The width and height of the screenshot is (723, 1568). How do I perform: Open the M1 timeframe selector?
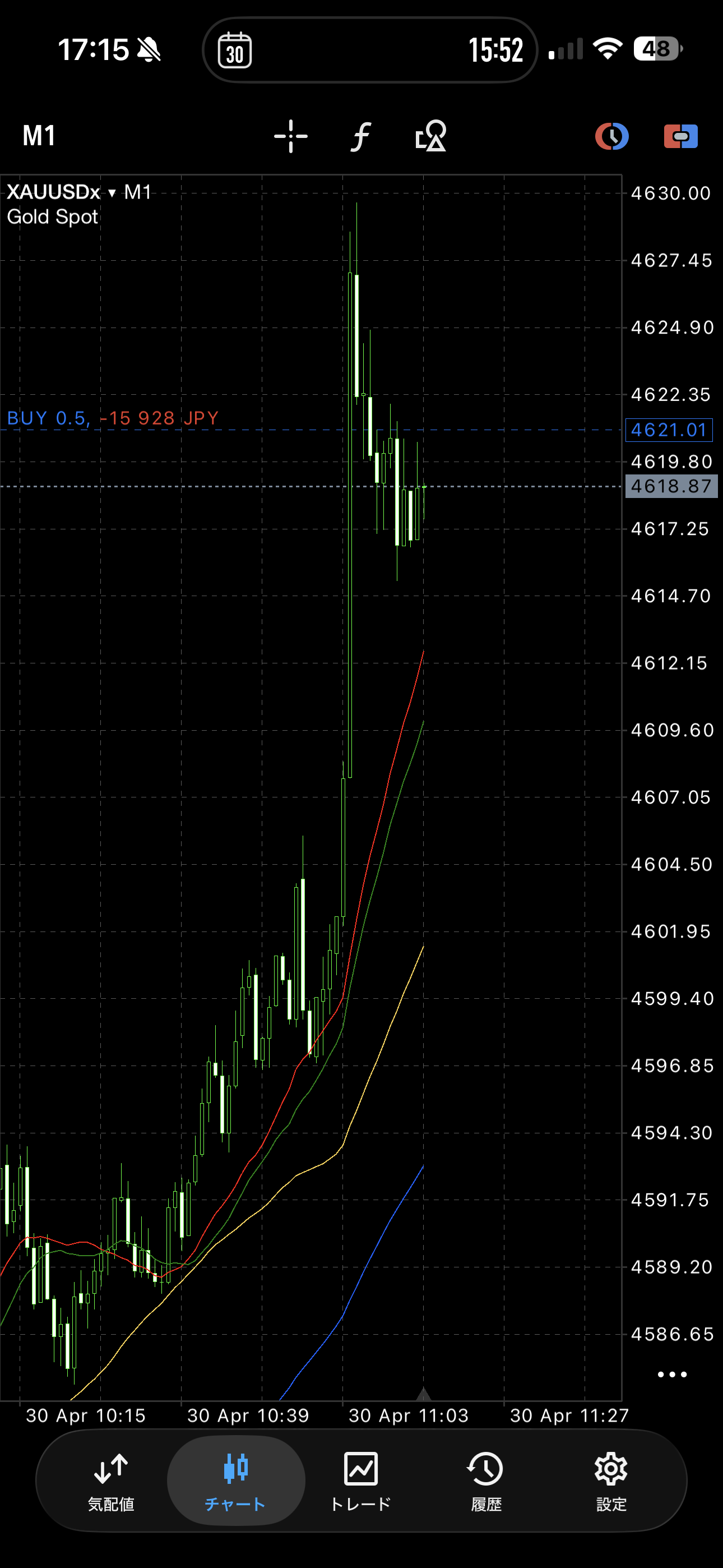[39, 135]
